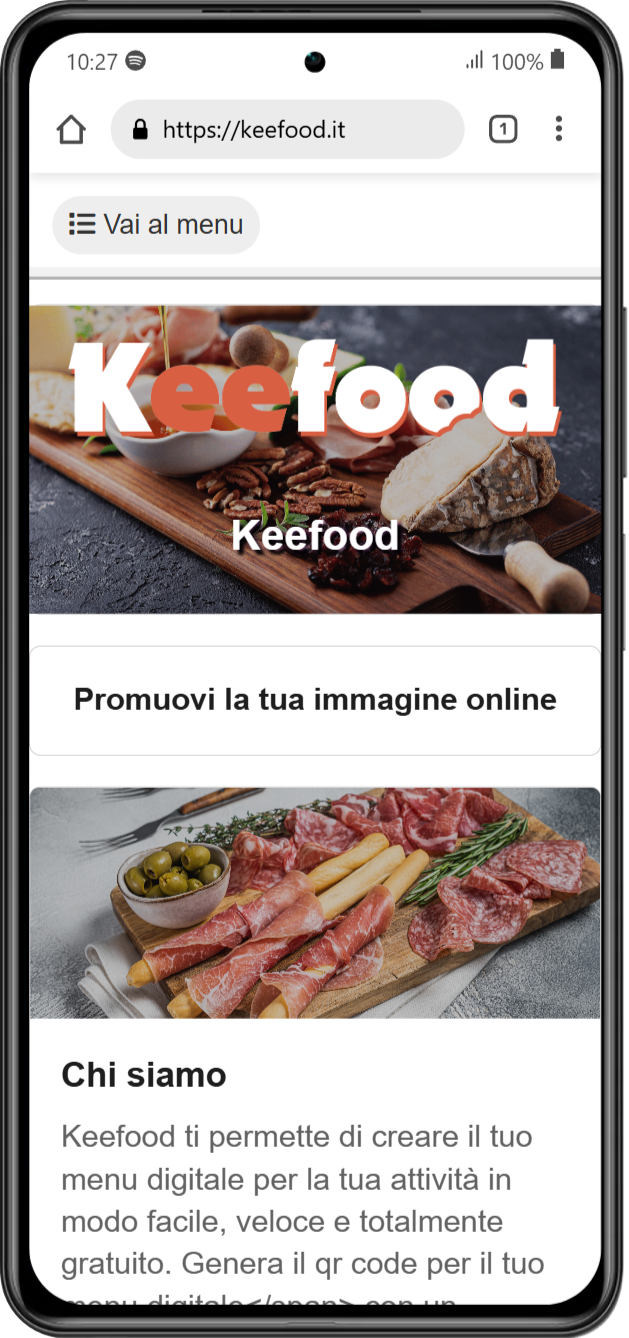Open the browser overflow menu

[558, 129]
